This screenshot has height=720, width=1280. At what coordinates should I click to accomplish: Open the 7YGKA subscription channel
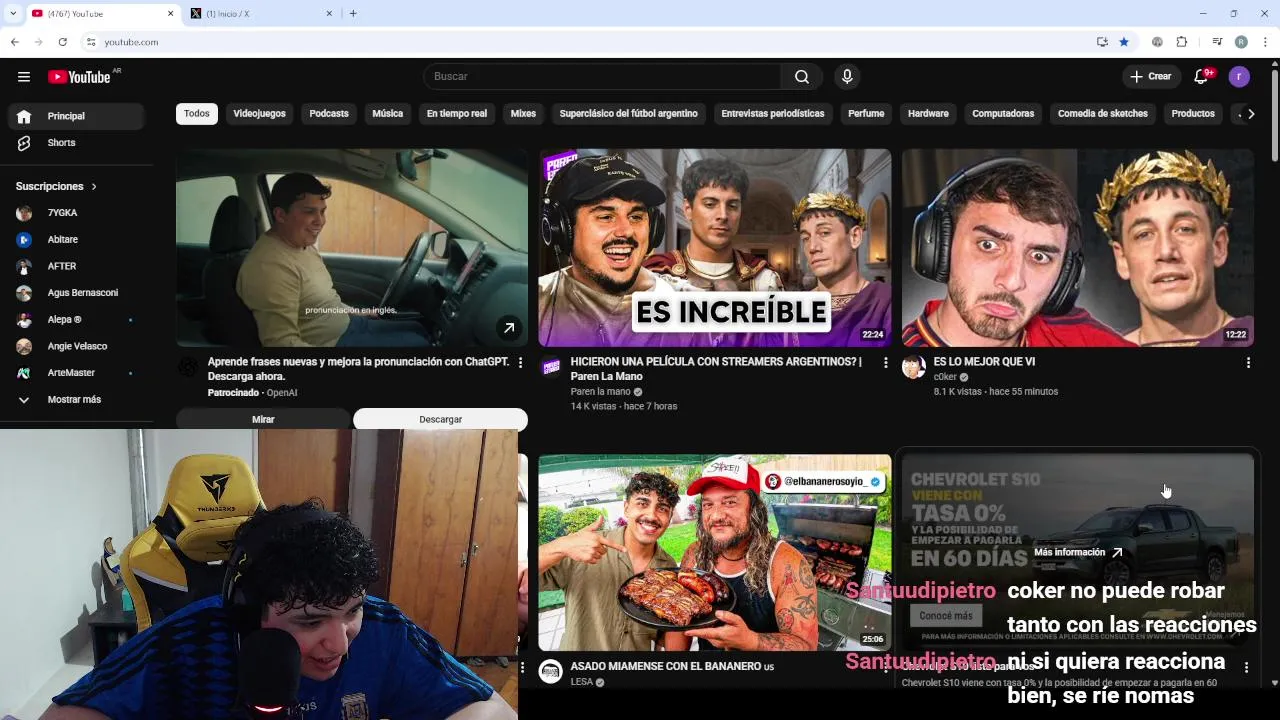pos(62,213)
